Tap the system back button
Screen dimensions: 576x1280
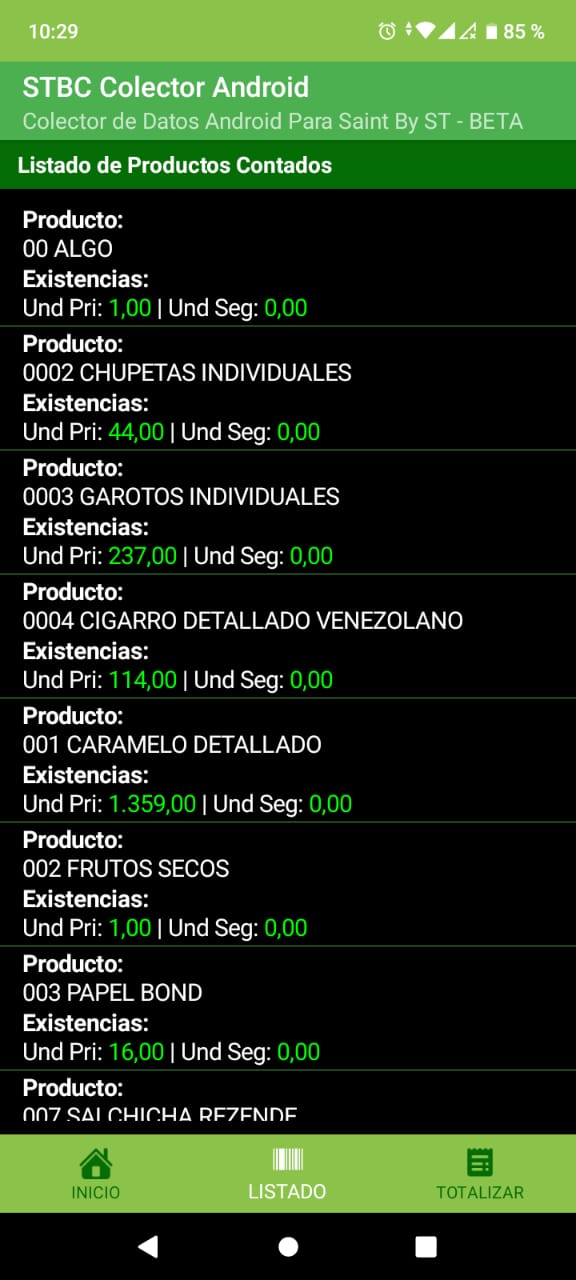click(148, 1246)
